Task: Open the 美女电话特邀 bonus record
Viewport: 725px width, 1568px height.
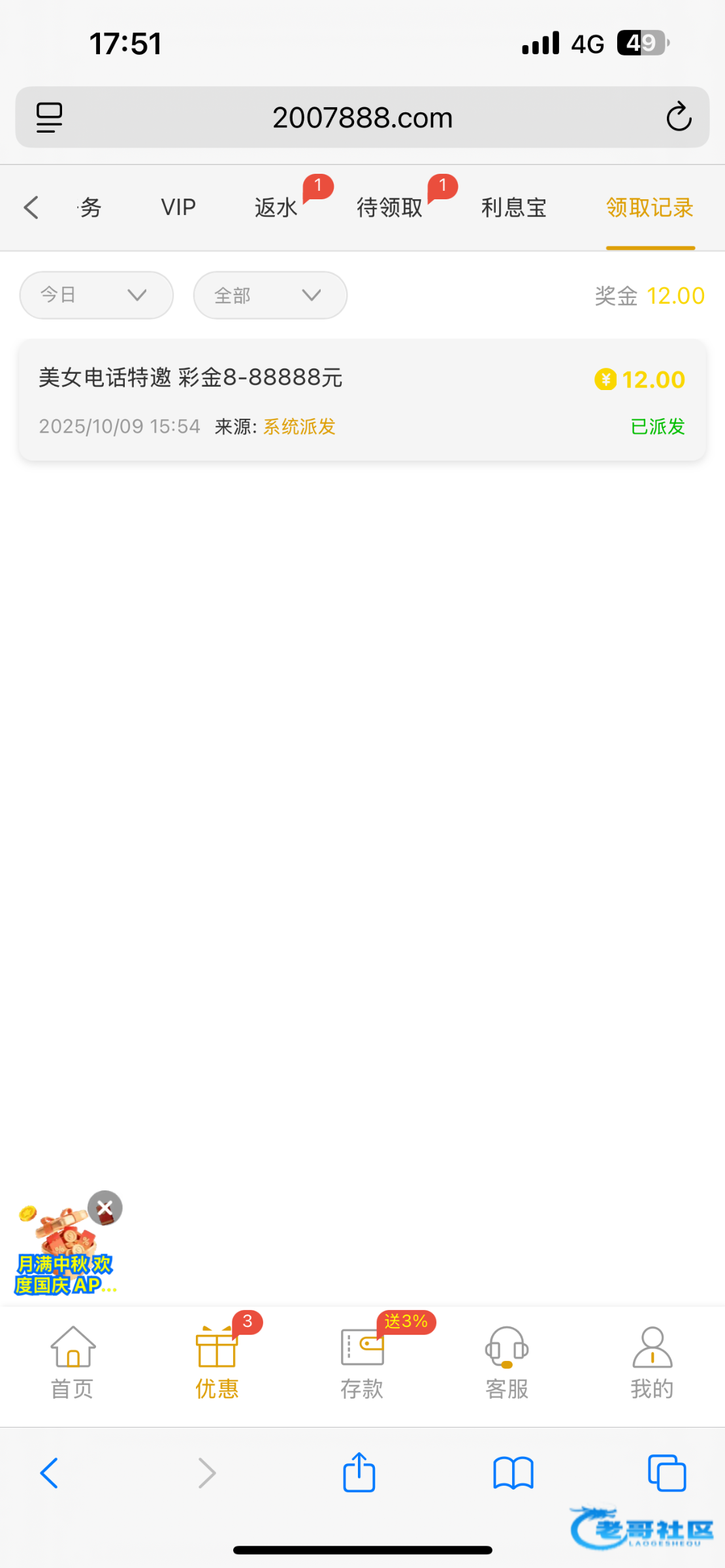Action: click(362, 400)
